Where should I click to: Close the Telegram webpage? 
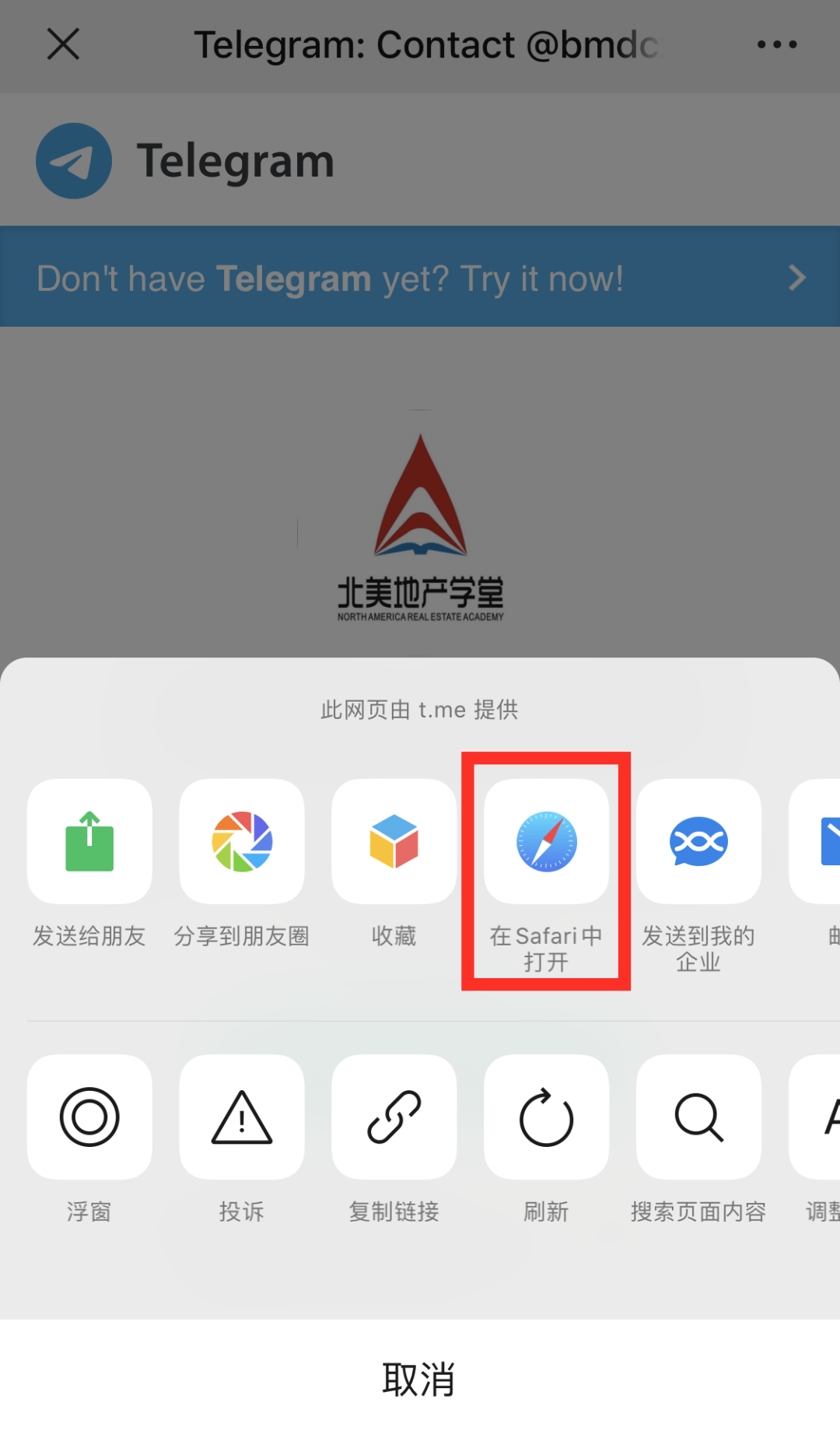63,44
